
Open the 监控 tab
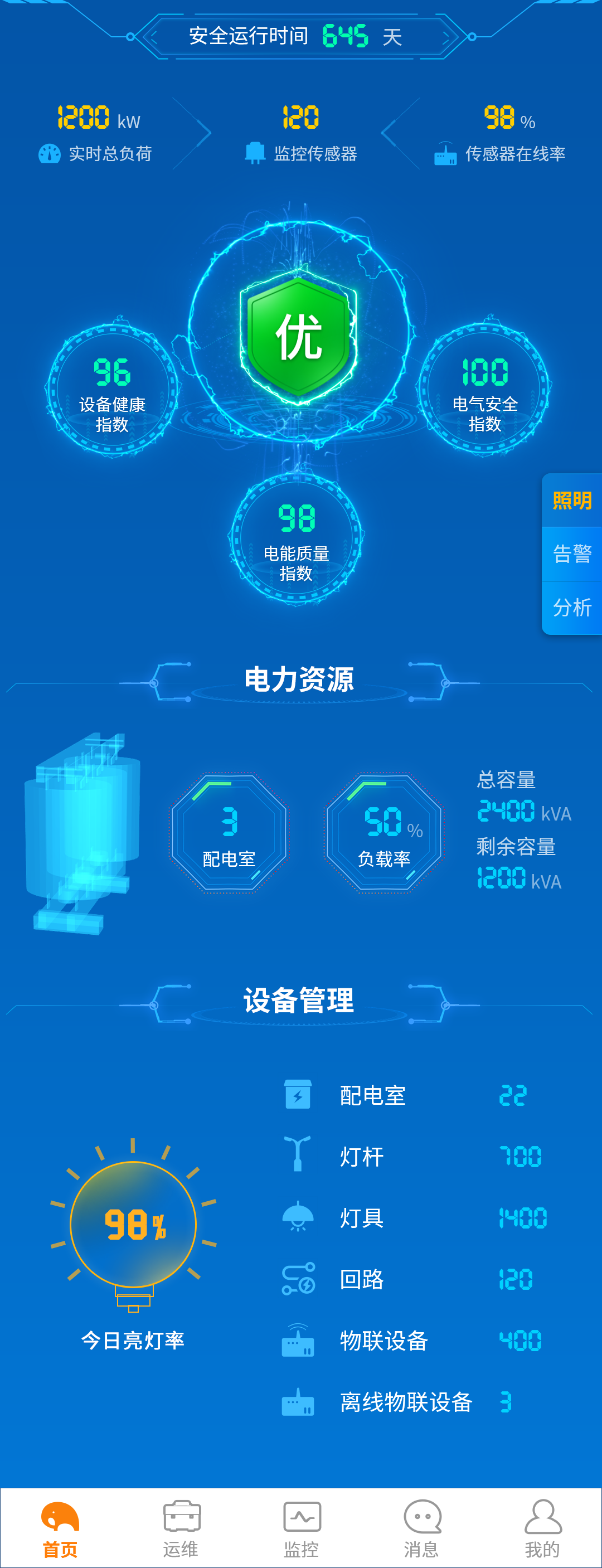pos(302,1528)
